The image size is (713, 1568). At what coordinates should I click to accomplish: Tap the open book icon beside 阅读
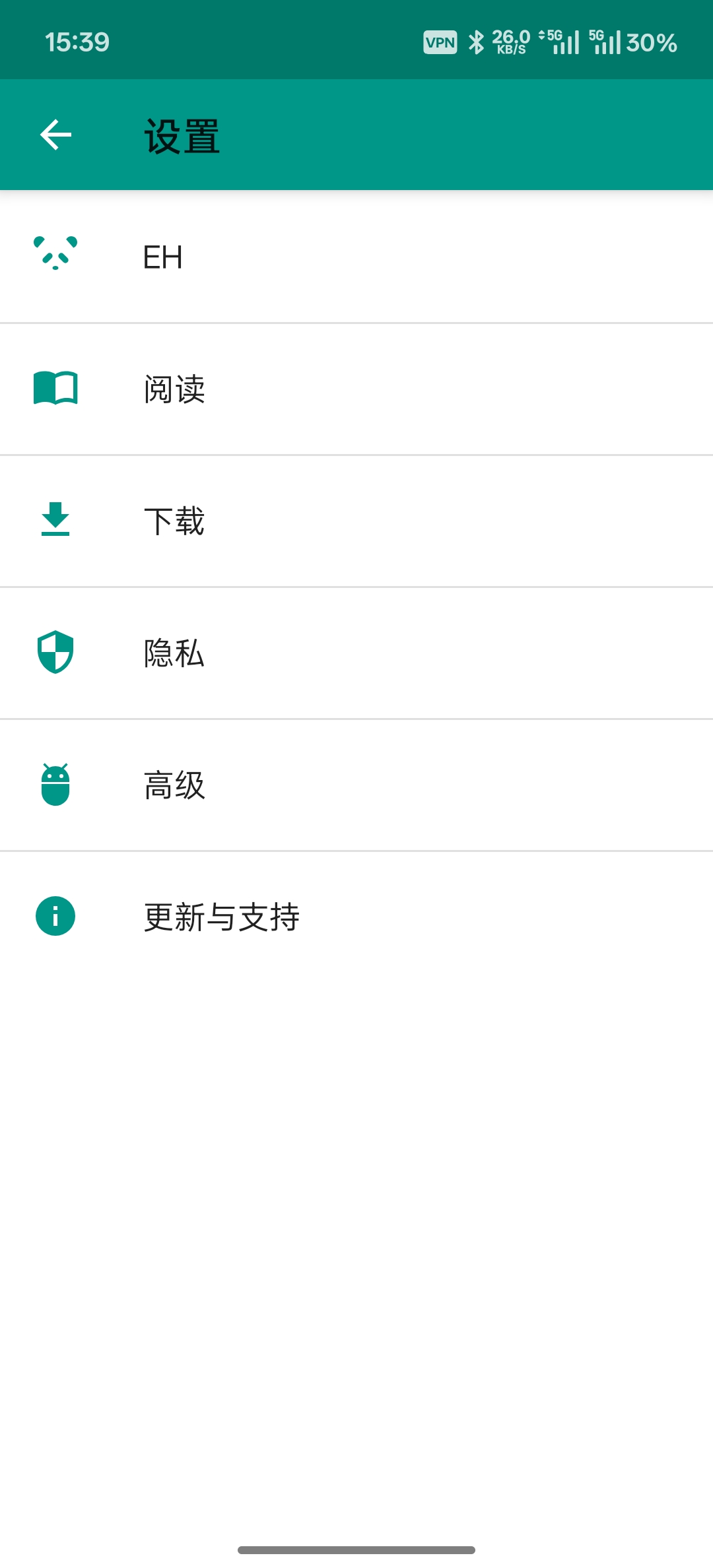pyautogui.click(x=55, y=389)
